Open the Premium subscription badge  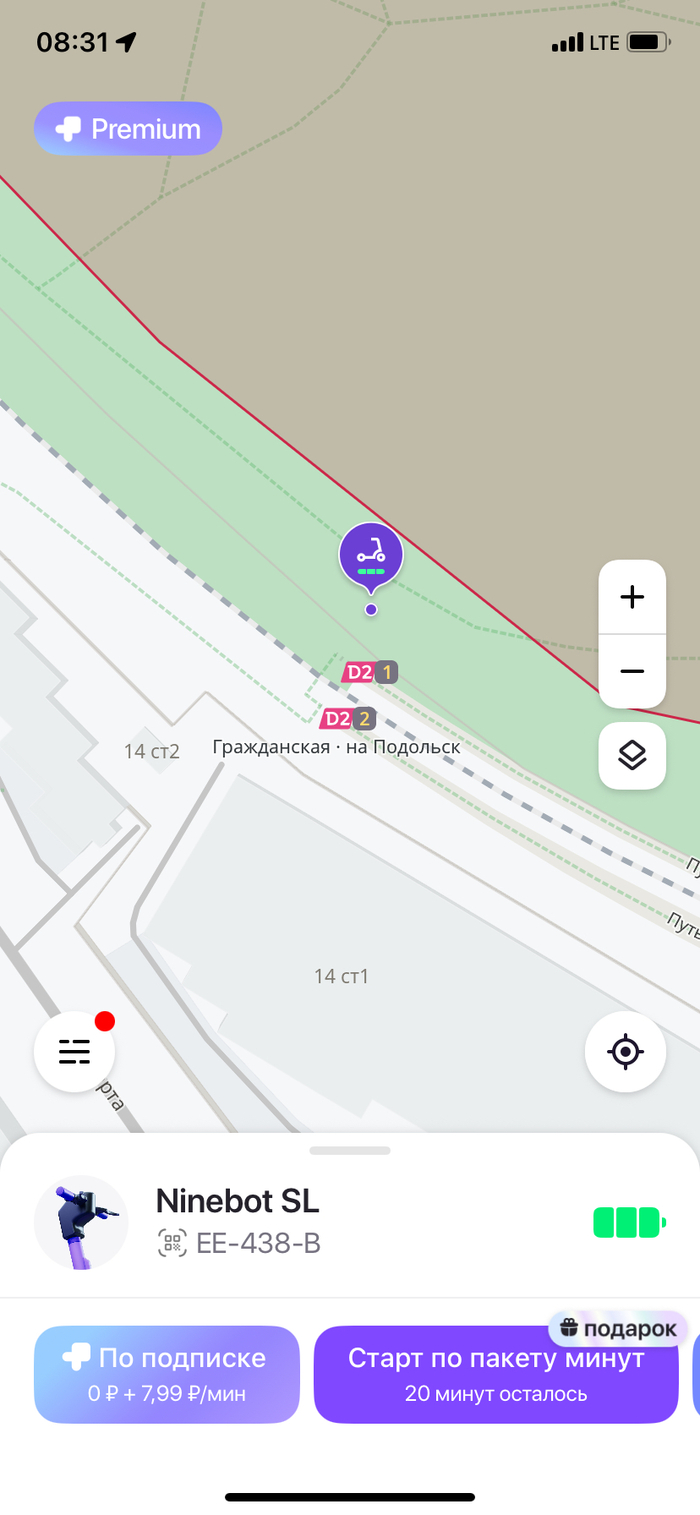coord(128,129)
